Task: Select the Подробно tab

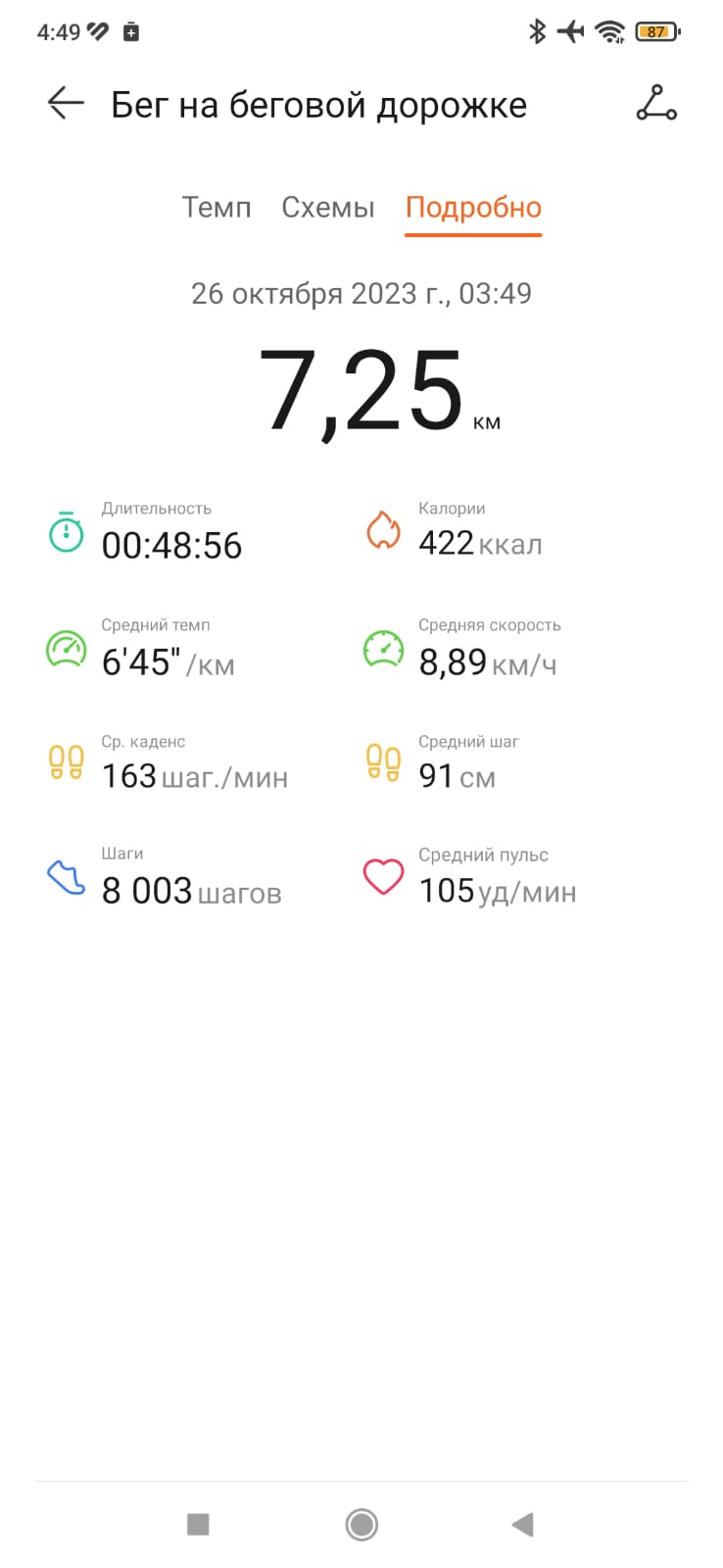Action: coord(473,208)
